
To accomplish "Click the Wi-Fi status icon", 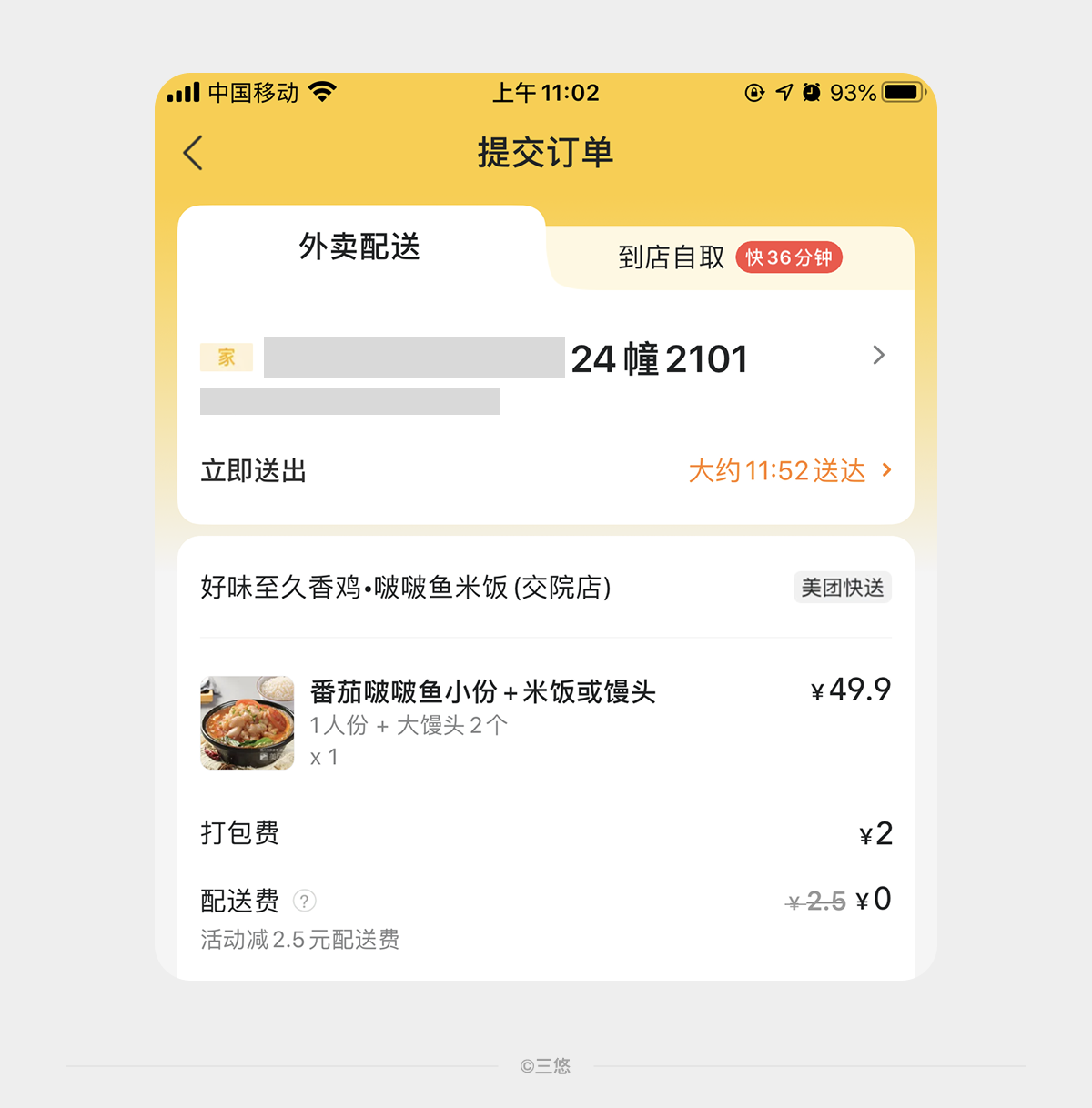I will 320,91.
